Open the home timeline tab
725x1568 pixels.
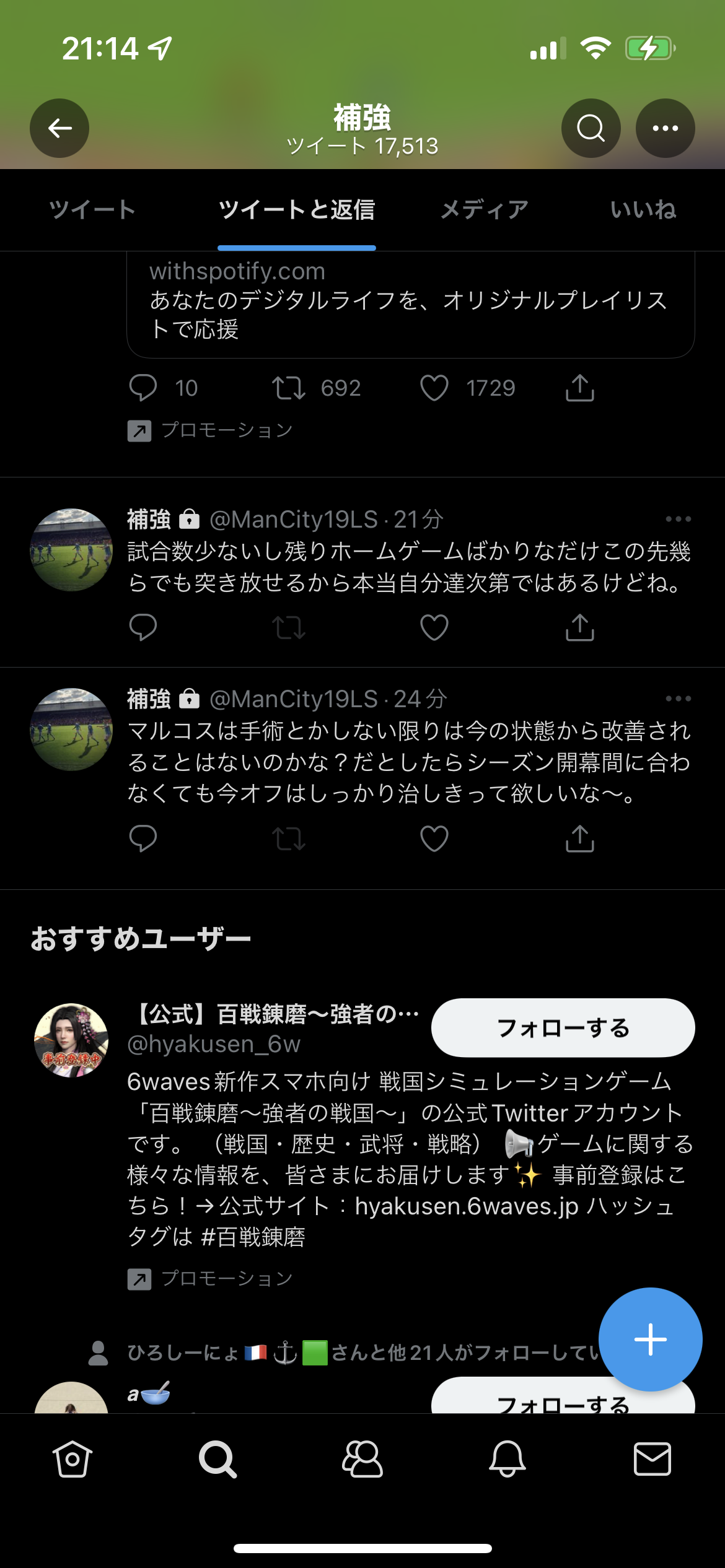tap(72, 1459)
